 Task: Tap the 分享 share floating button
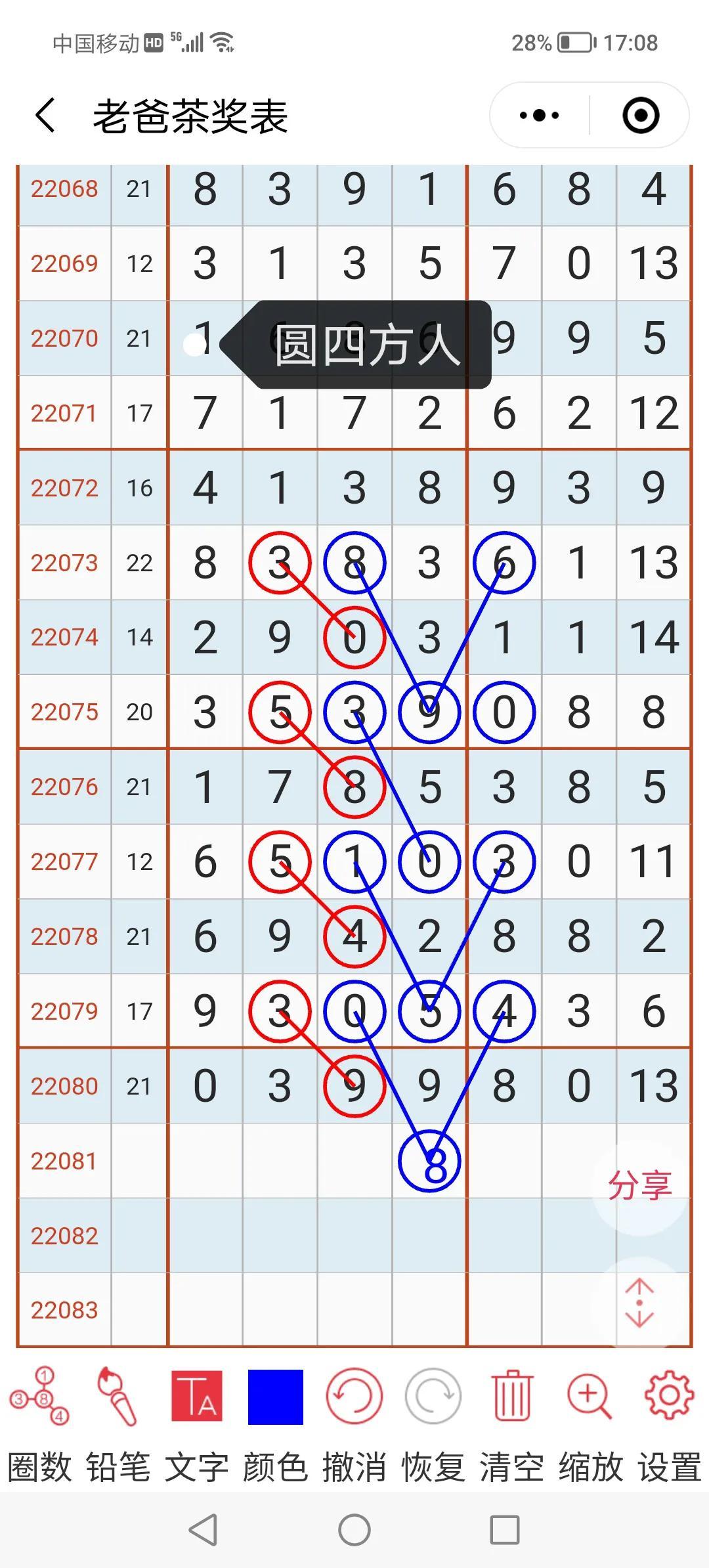pos(640,1186)
